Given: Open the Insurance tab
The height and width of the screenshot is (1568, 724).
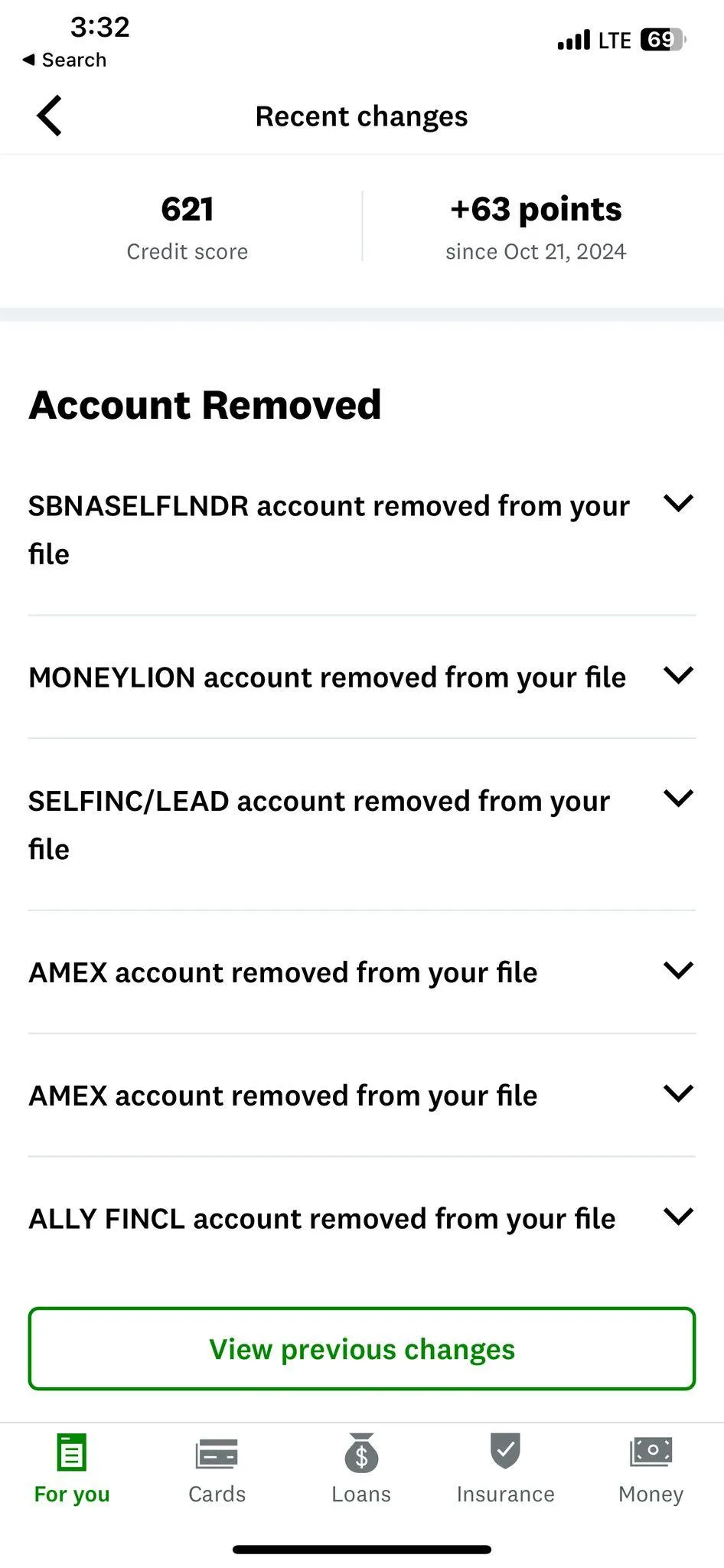Looking at the screenshot, I should coord(506,1468).
